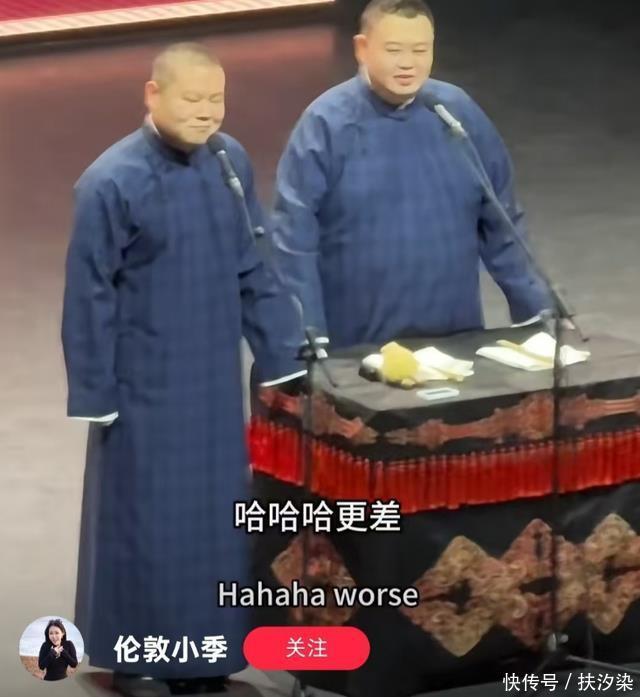Open 伦敦小季's profile avatar
This screenshot has height=697, width=640.
[51, 649]
